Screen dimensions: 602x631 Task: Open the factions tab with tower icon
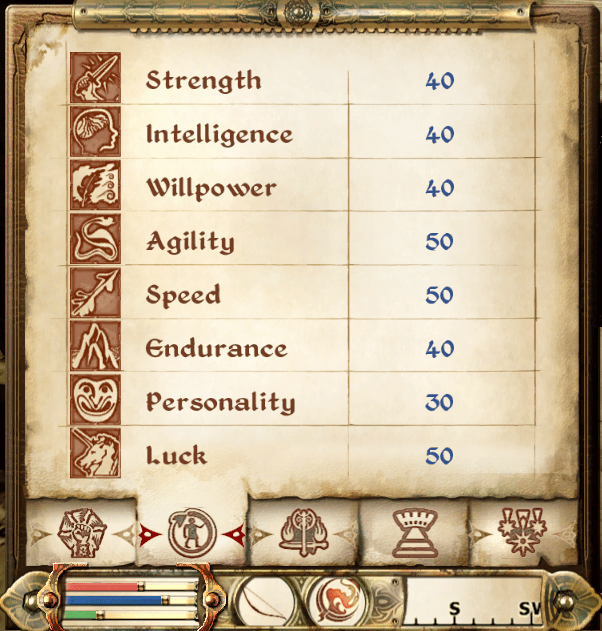(x=413, y=532)
